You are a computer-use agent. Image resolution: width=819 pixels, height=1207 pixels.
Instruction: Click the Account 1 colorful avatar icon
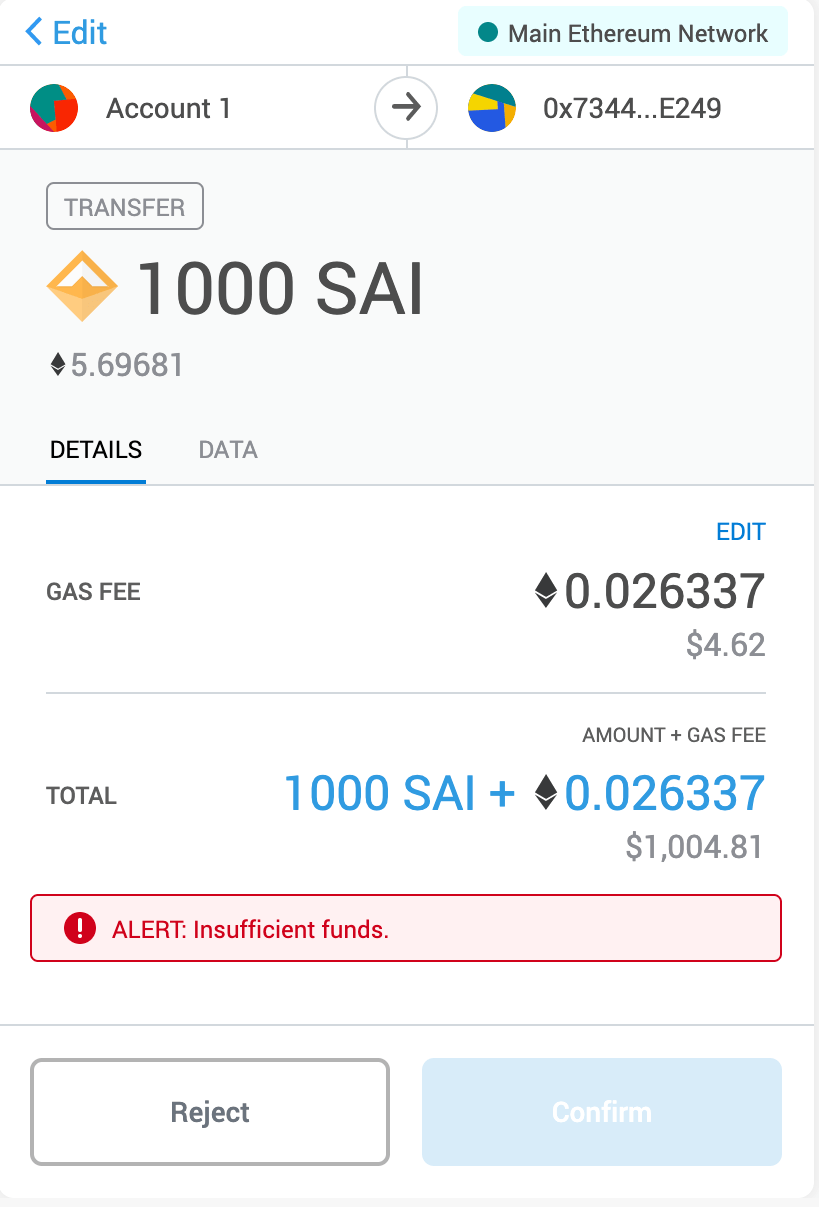coord(54,107)
